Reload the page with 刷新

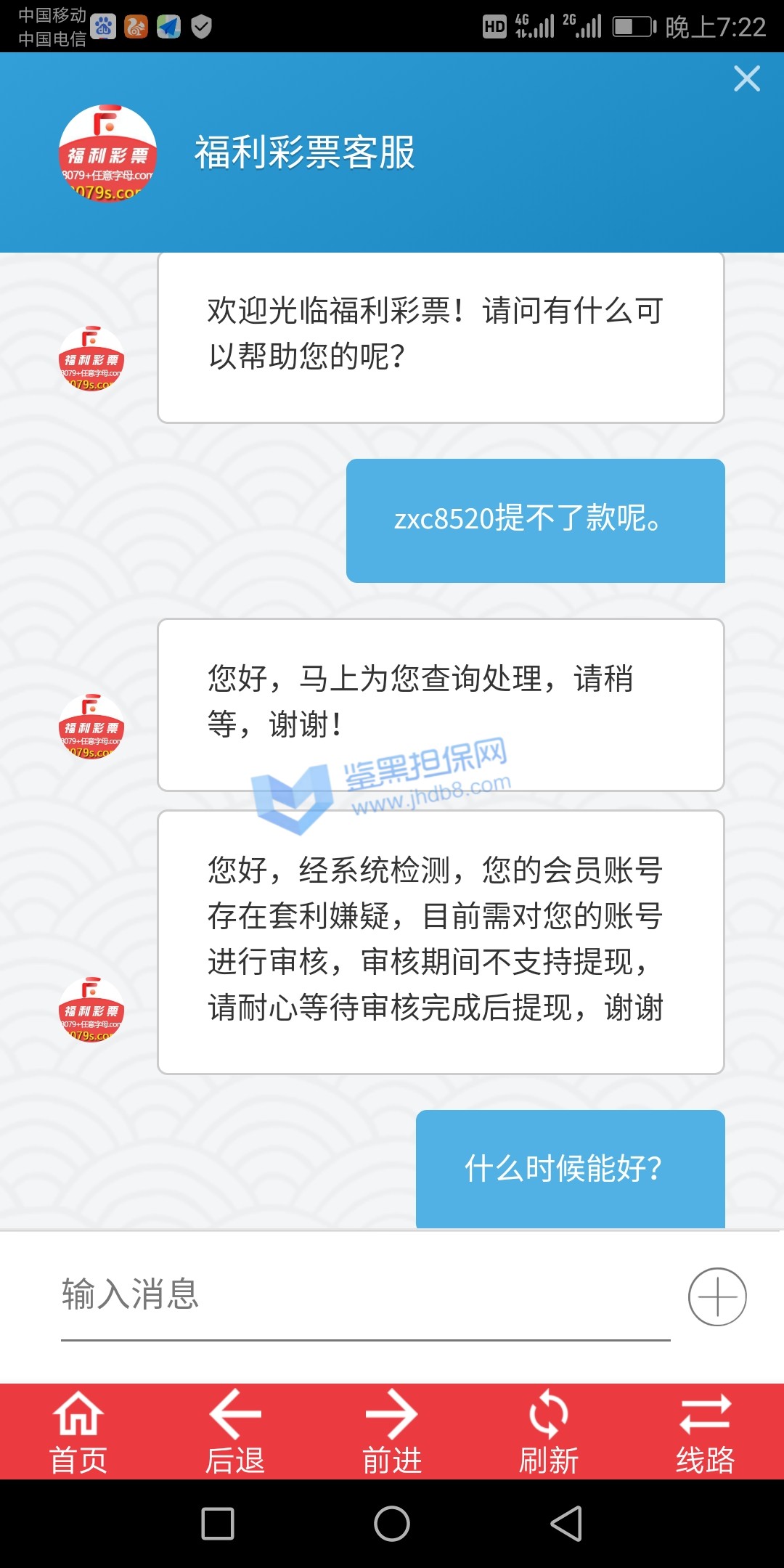coord(549,1432)
